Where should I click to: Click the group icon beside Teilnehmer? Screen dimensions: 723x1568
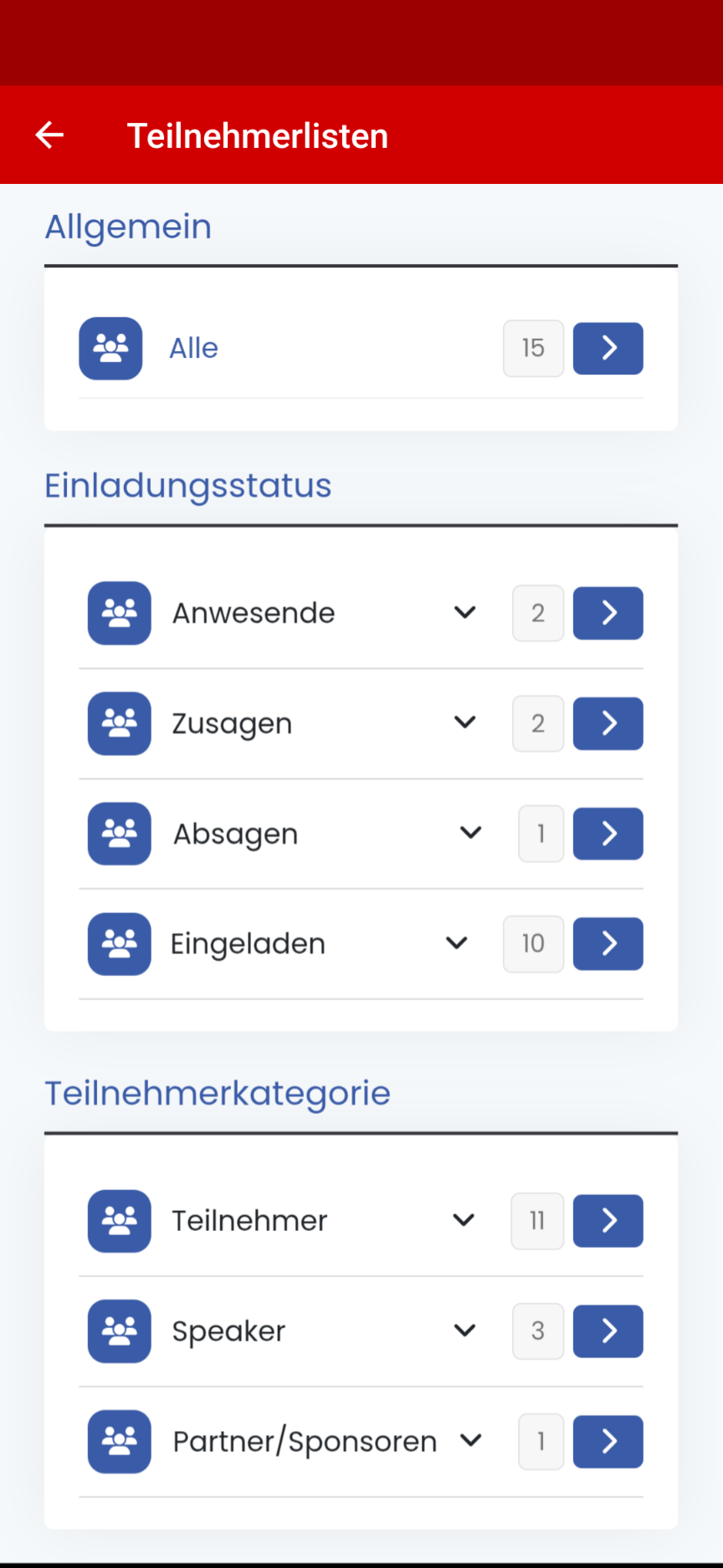tap(119, 1221)
